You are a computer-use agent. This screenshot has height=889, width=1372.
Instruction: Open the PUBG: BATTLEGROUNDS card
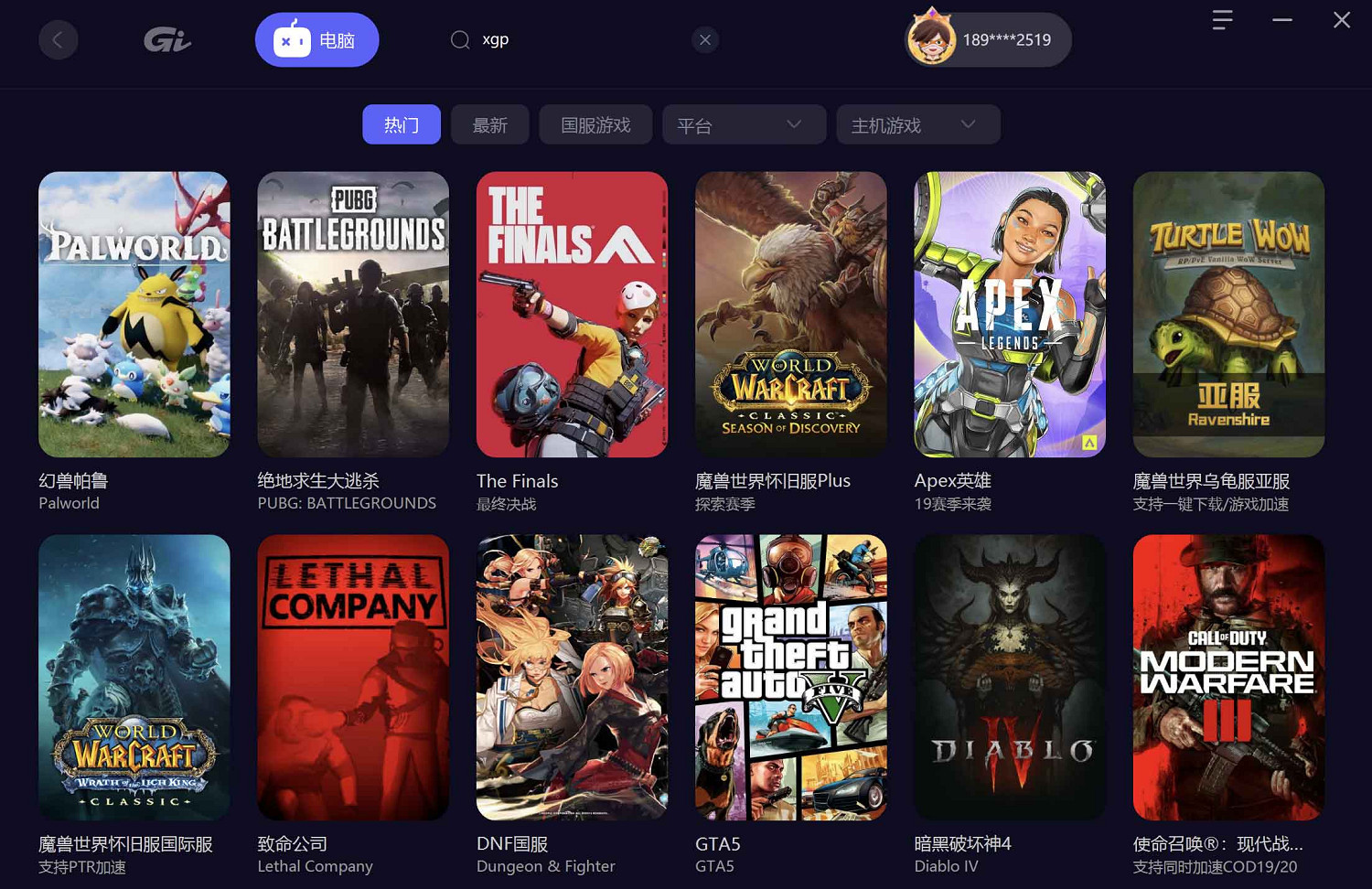(353, 315)
